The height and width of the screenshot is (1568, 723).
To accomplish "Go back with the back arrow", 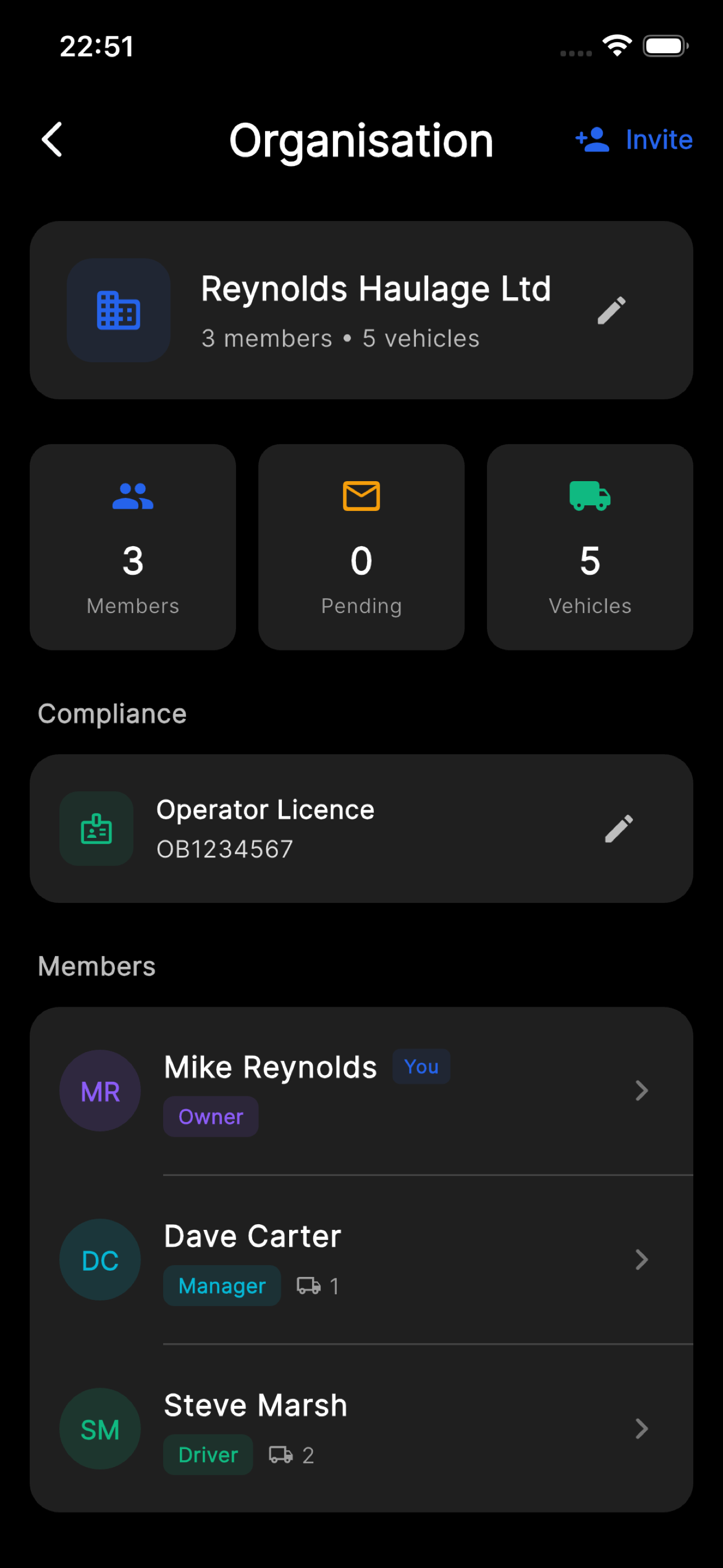I will (52, 140).
